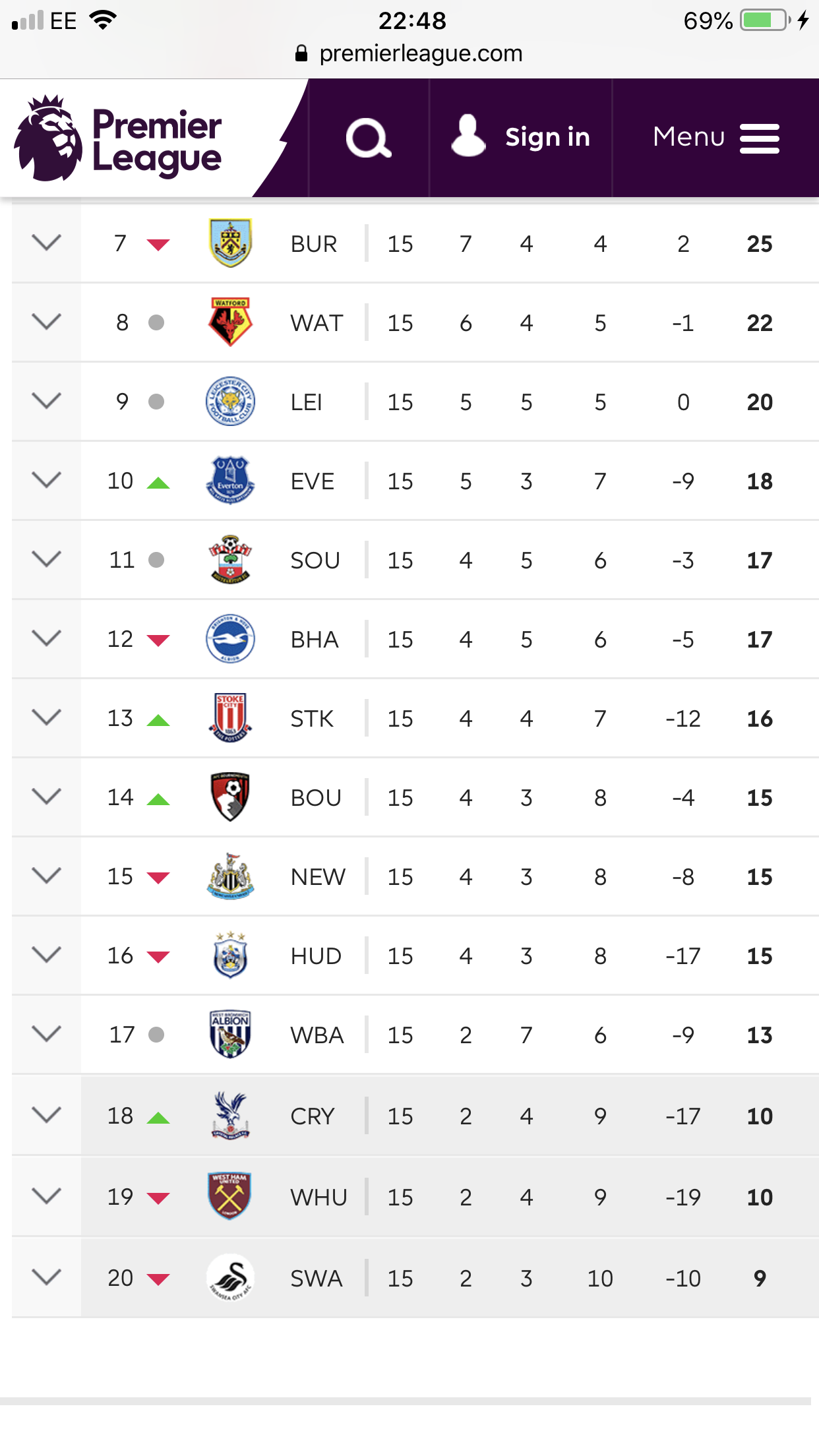819x1456 pixels.
Task: Expand the WHU row chevron
Action: (46, 1196)
